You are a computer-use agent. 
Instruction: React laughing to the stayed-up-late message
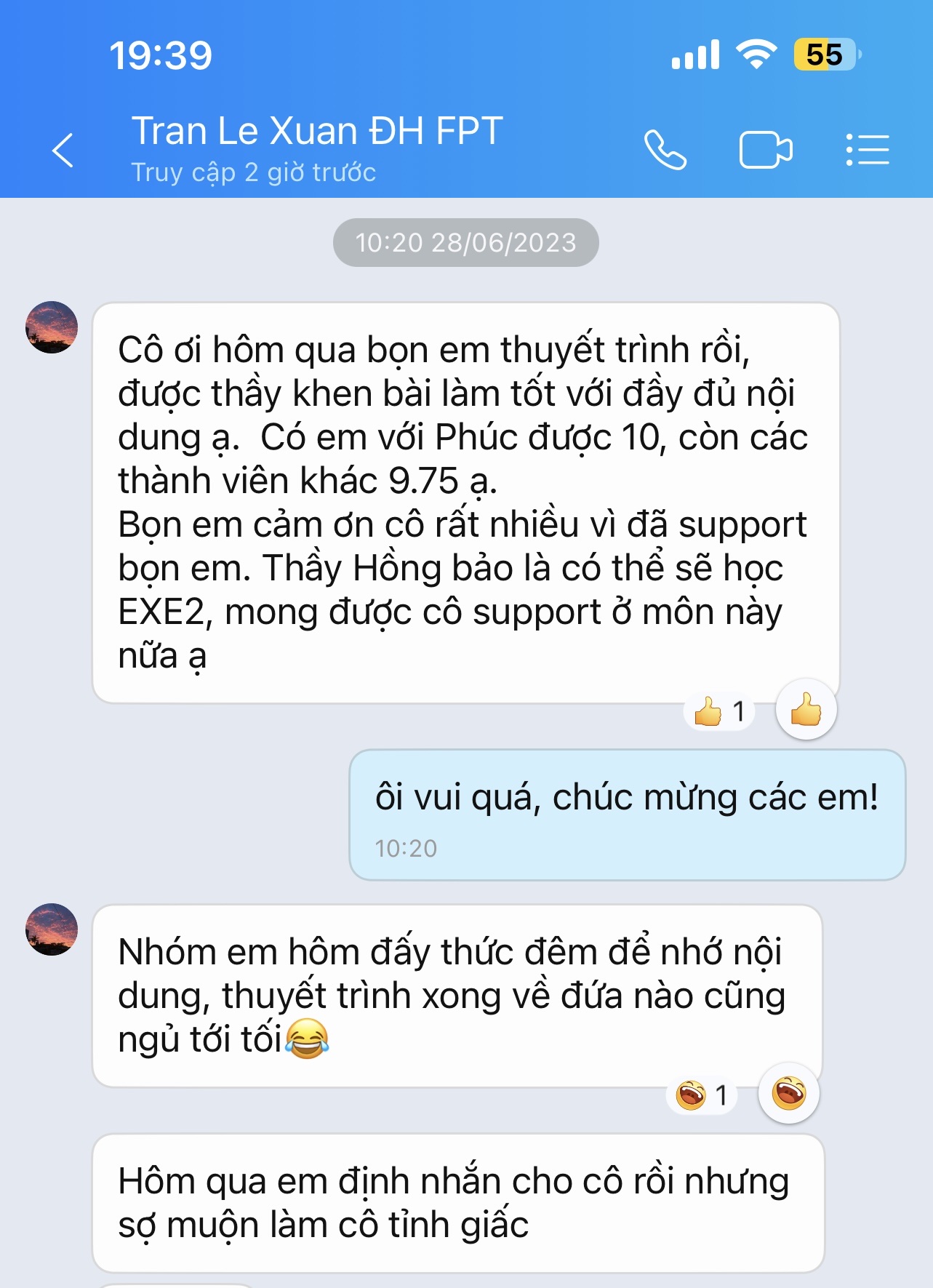[788, 1093]
